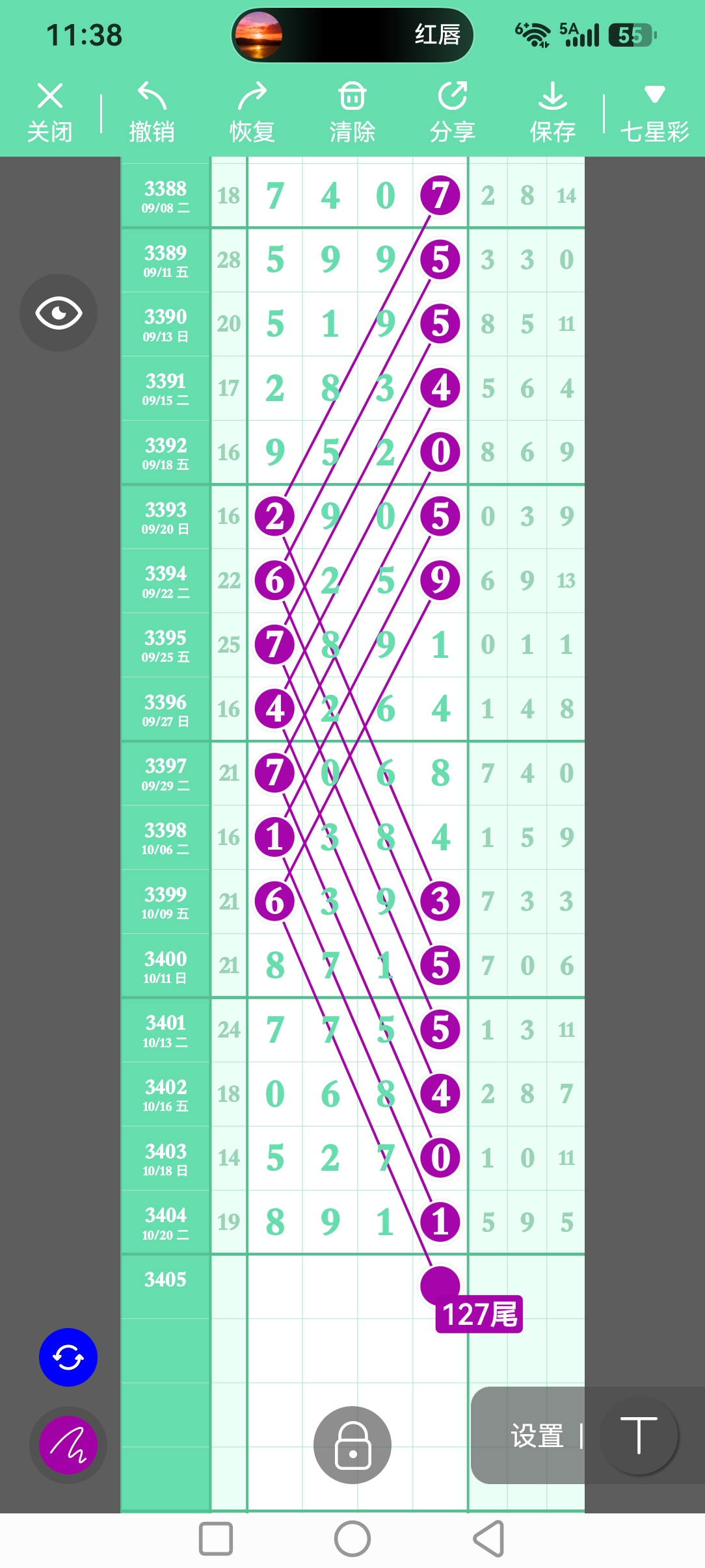This screenshot has width=705, height=1568.
Task: Tap the blue refresh button
Action: pyautogui.click(x=68, y=1357)
